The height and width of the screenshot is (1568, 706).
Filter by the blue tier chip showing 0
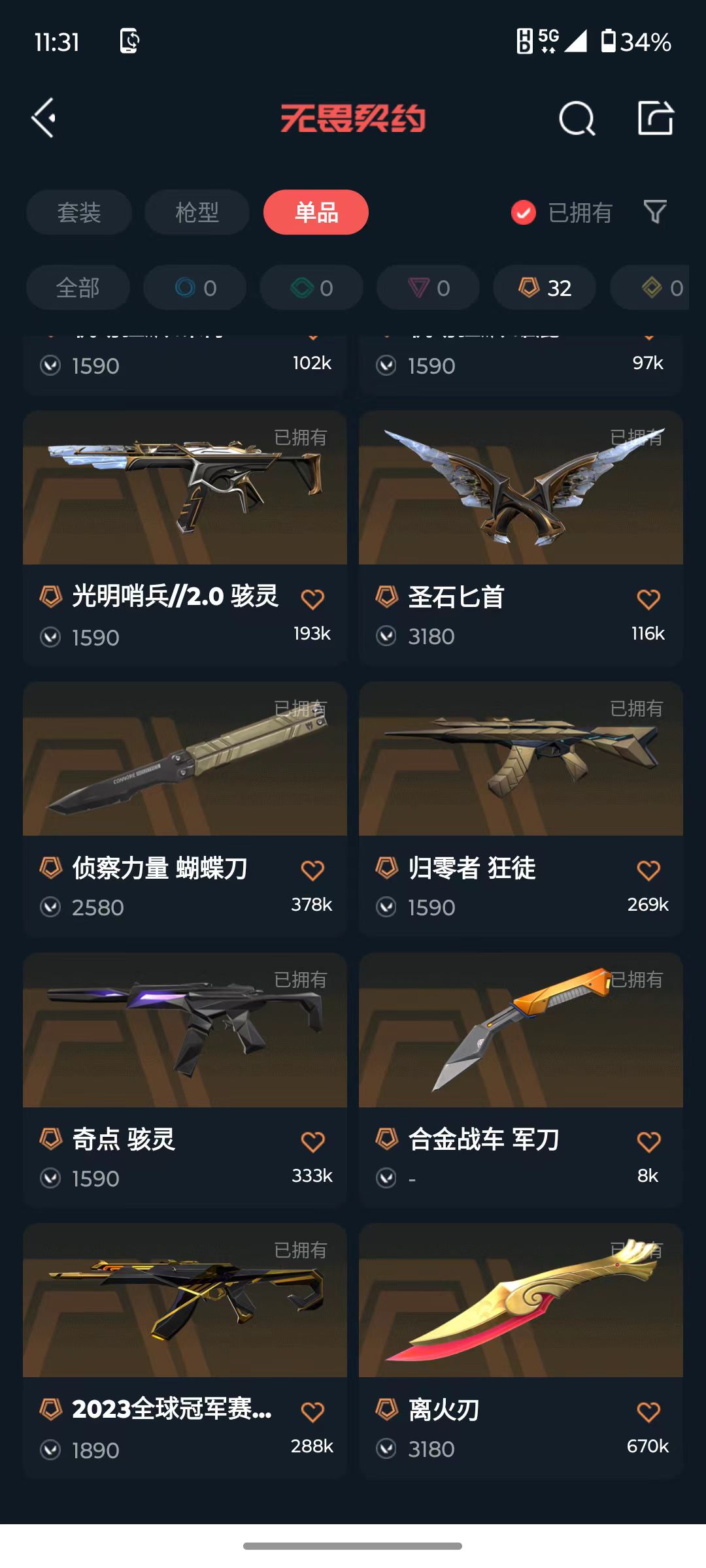coord(195,287)
